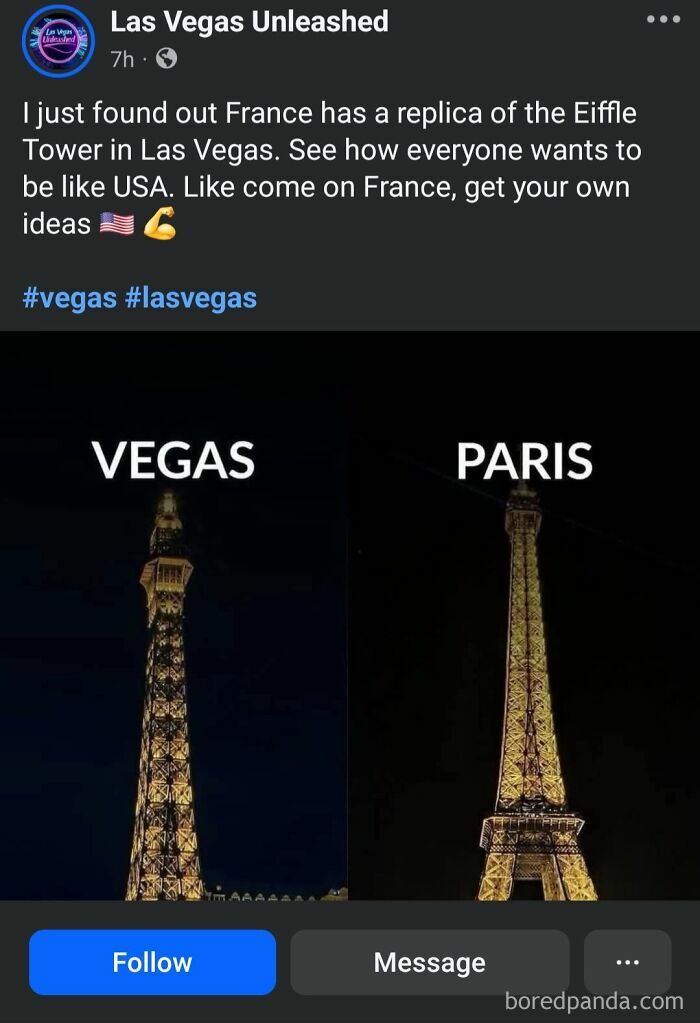Open the post's three-dot options menu

(x=662, y=19)
